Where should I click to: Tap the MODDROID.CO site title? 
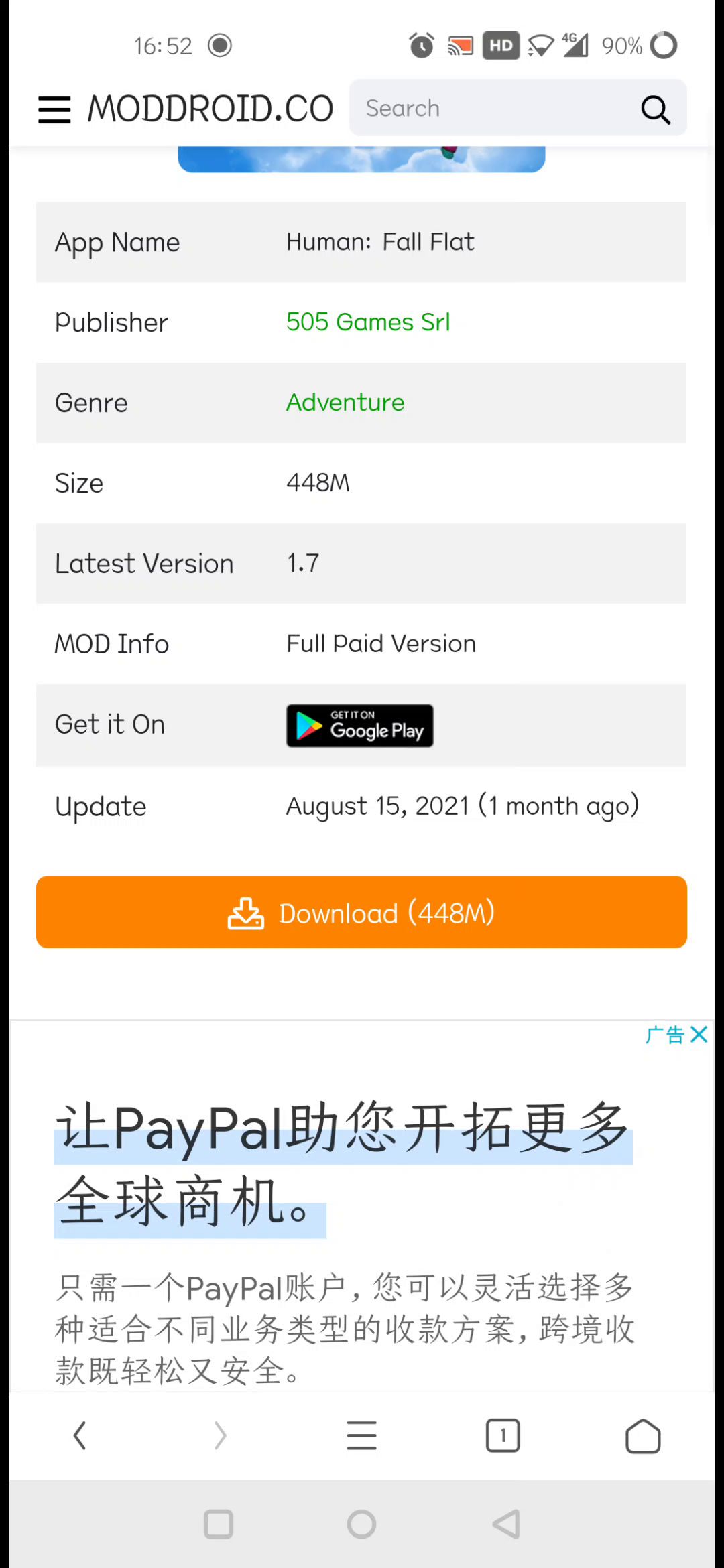click(210, 109)
